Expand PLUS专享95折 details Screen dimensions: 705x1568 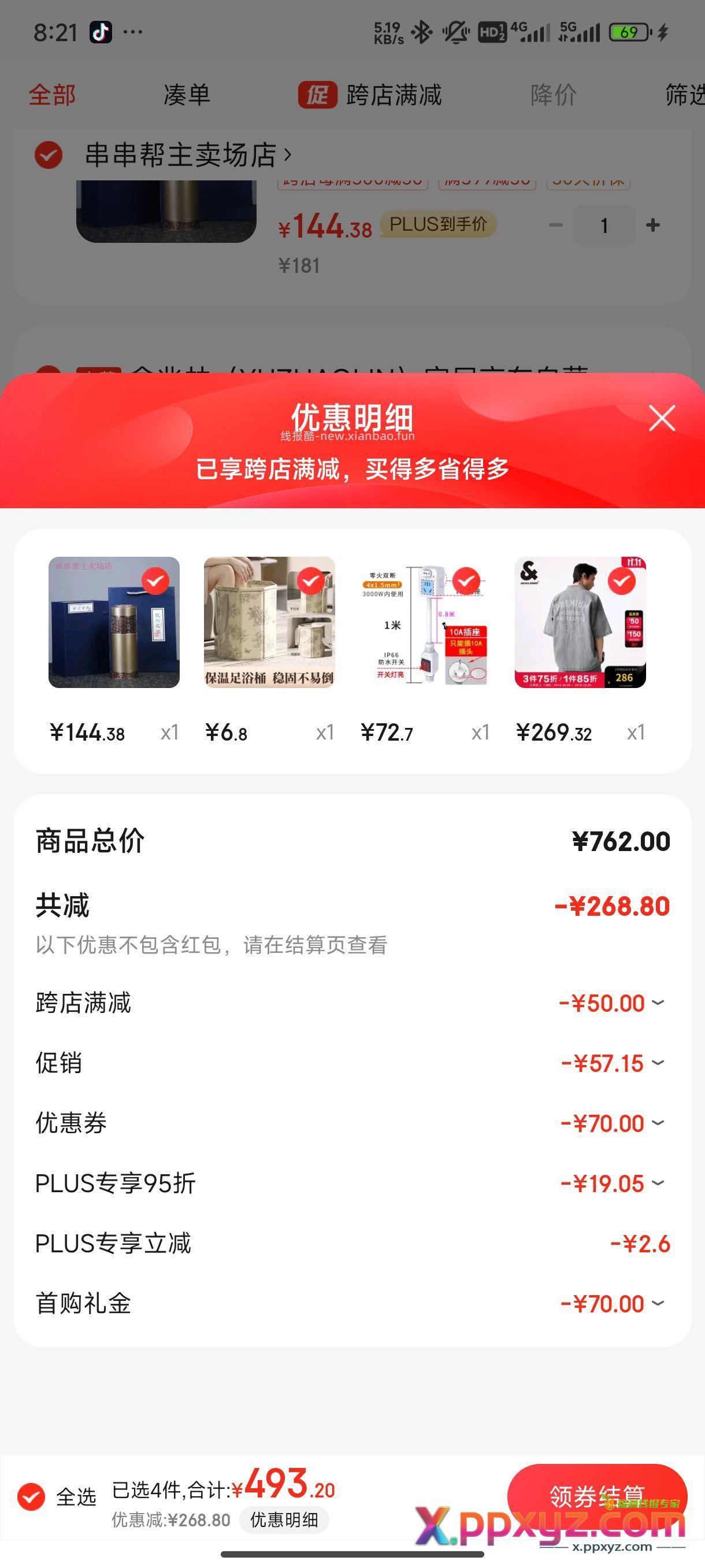click(658, 1184)
